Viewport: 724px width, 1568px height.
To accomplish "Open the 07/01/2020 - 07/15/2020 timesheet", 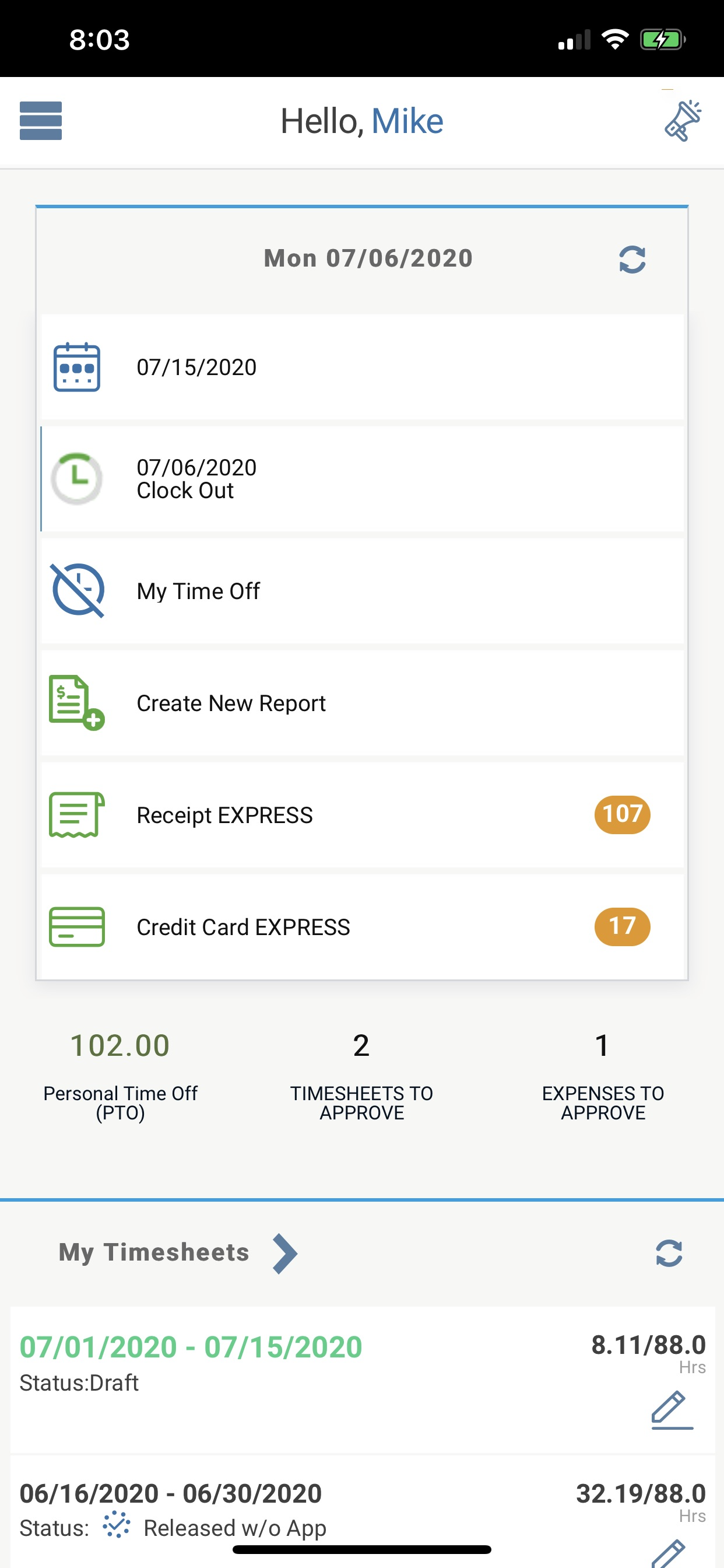I will pos(191,1347).
